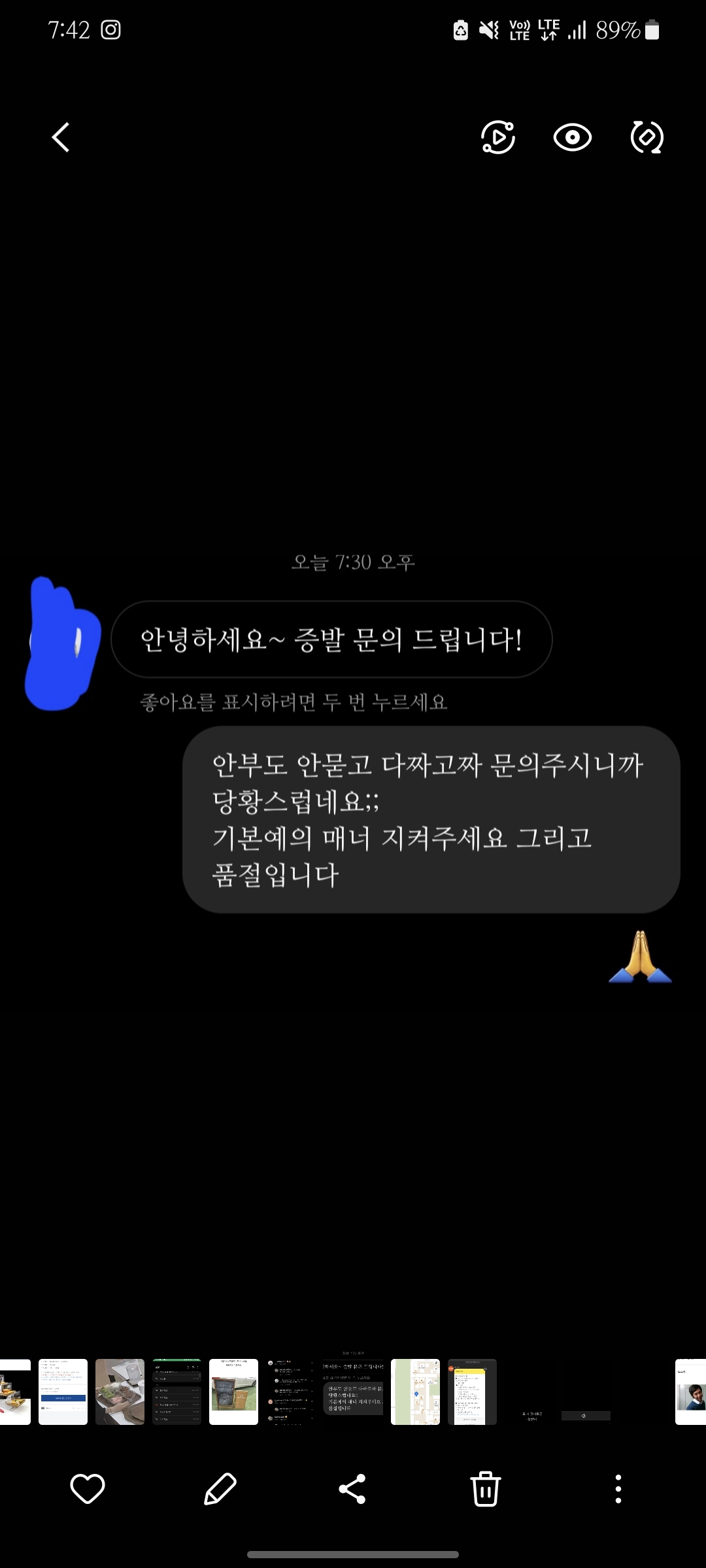
Task: Select the chalkboard sign thumbnail
Action: pyautogui.click(x=234, y=1392)
